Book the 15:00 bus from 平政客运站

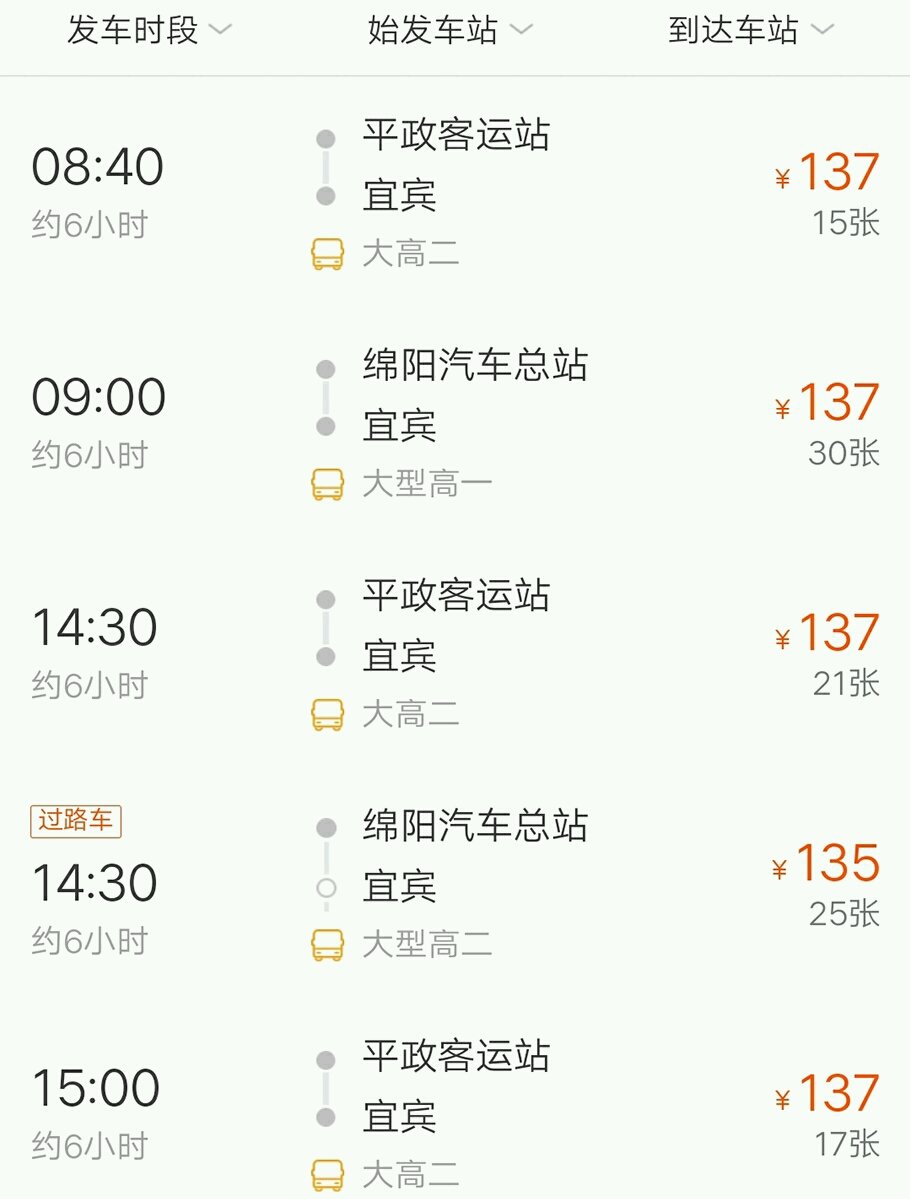point(455,1115)
